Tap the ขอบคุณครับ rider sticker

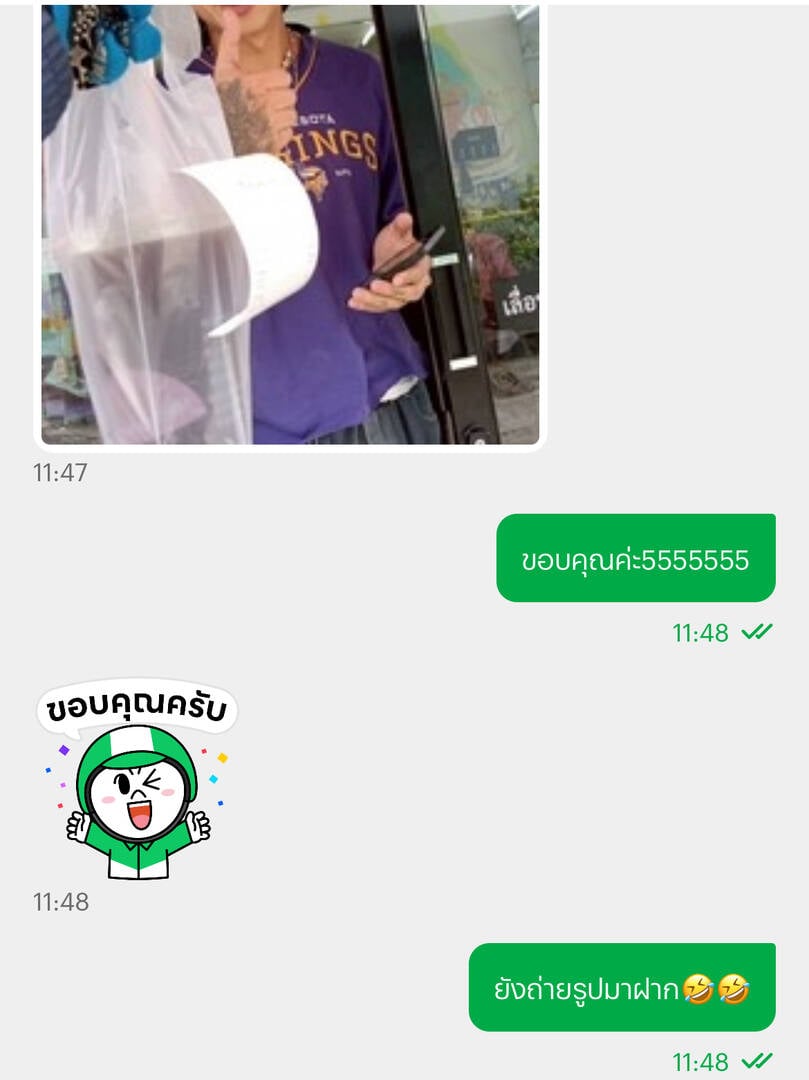(x=137, y=780)
